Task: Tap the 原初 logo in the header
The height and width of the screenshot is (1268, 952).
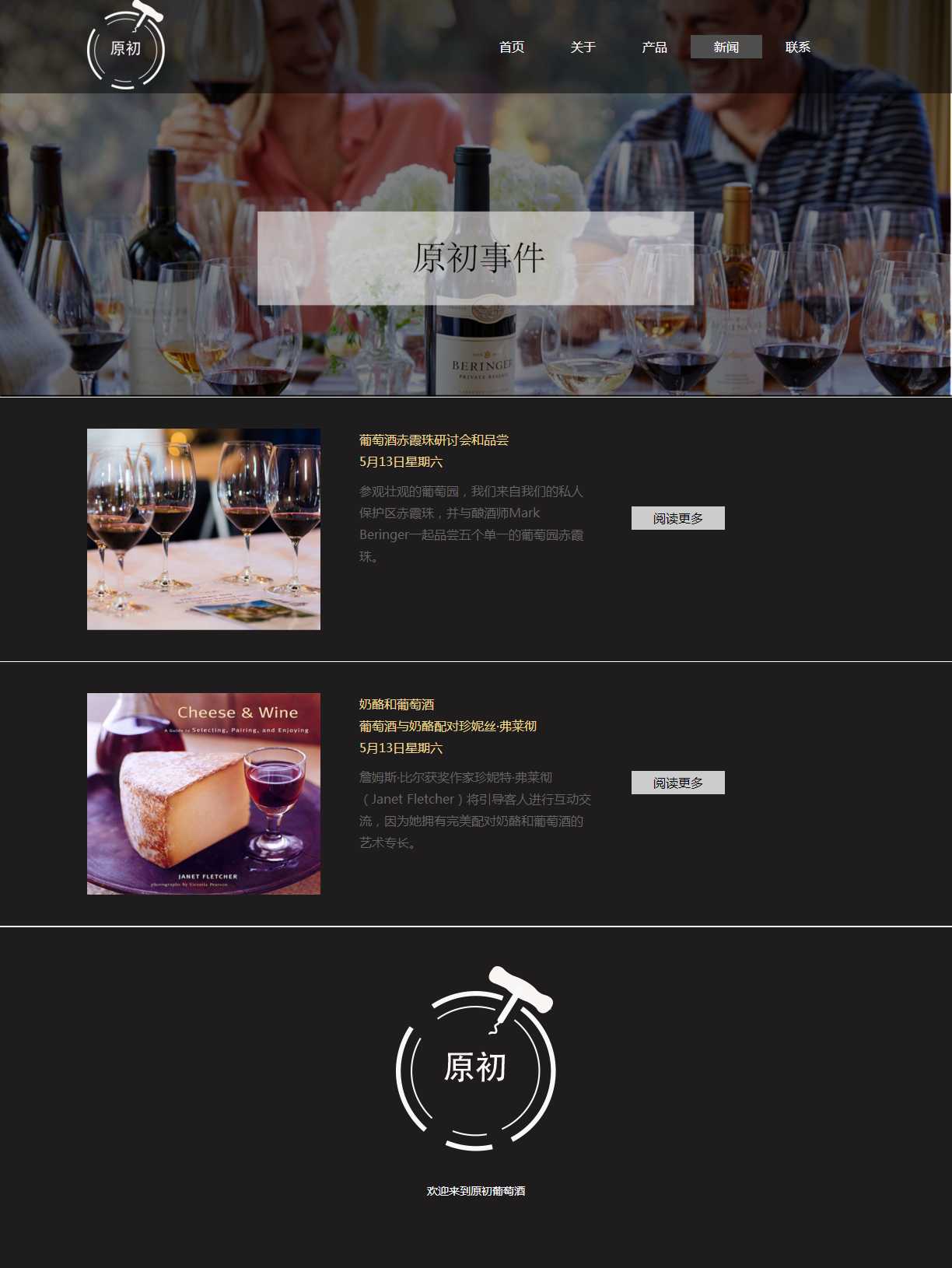Action: pos(126,47)
